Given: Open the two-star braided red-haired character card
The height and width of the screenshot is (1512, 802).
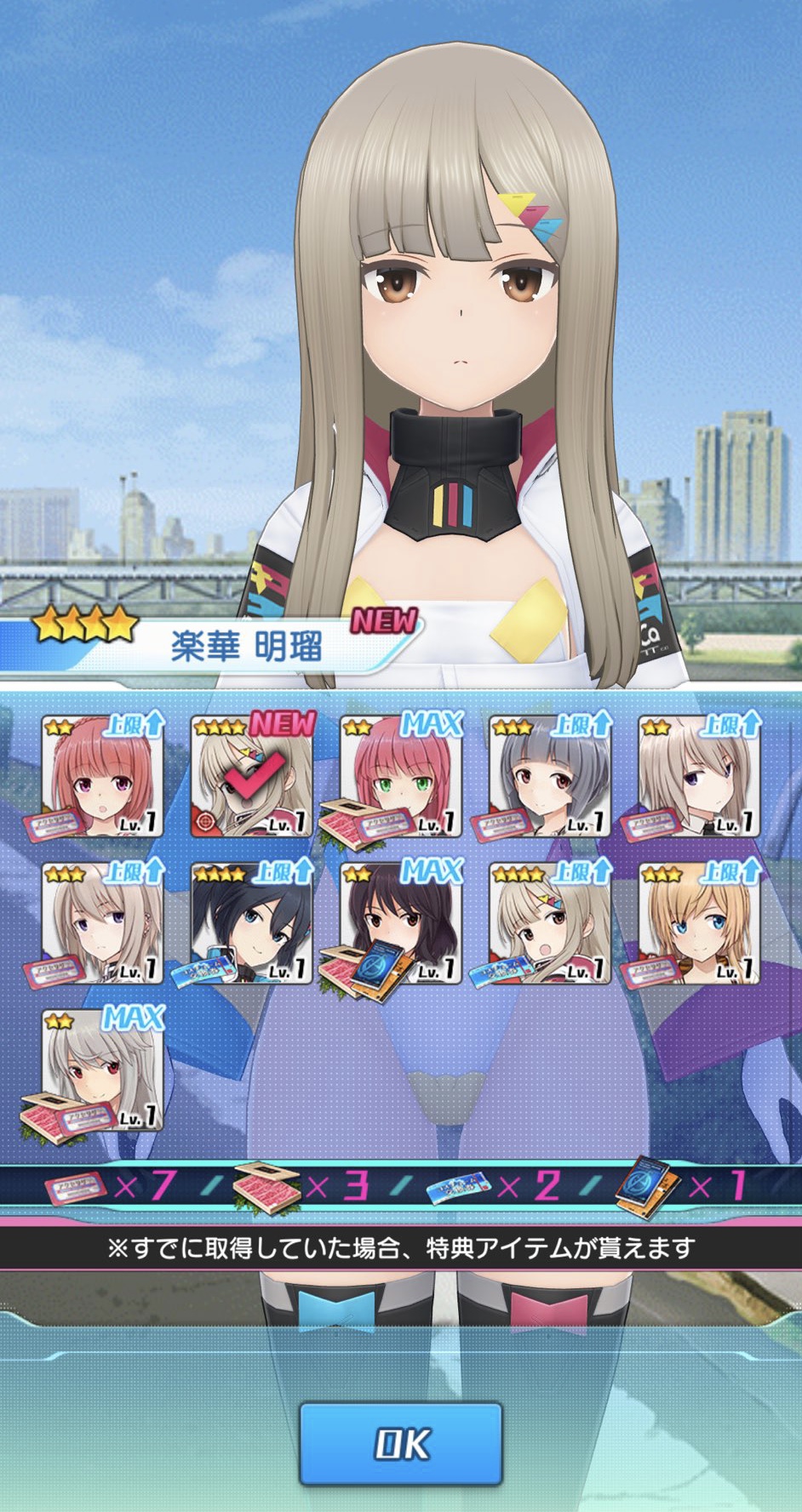Looking at the screenshot, I should pyautogui.click(x=102, y=777).
